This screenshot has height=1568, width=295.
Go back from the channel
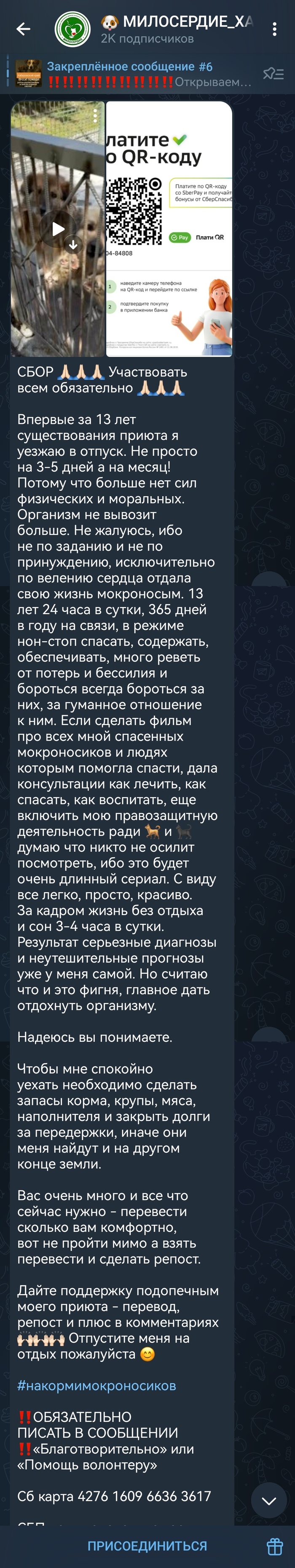[23, 29]
